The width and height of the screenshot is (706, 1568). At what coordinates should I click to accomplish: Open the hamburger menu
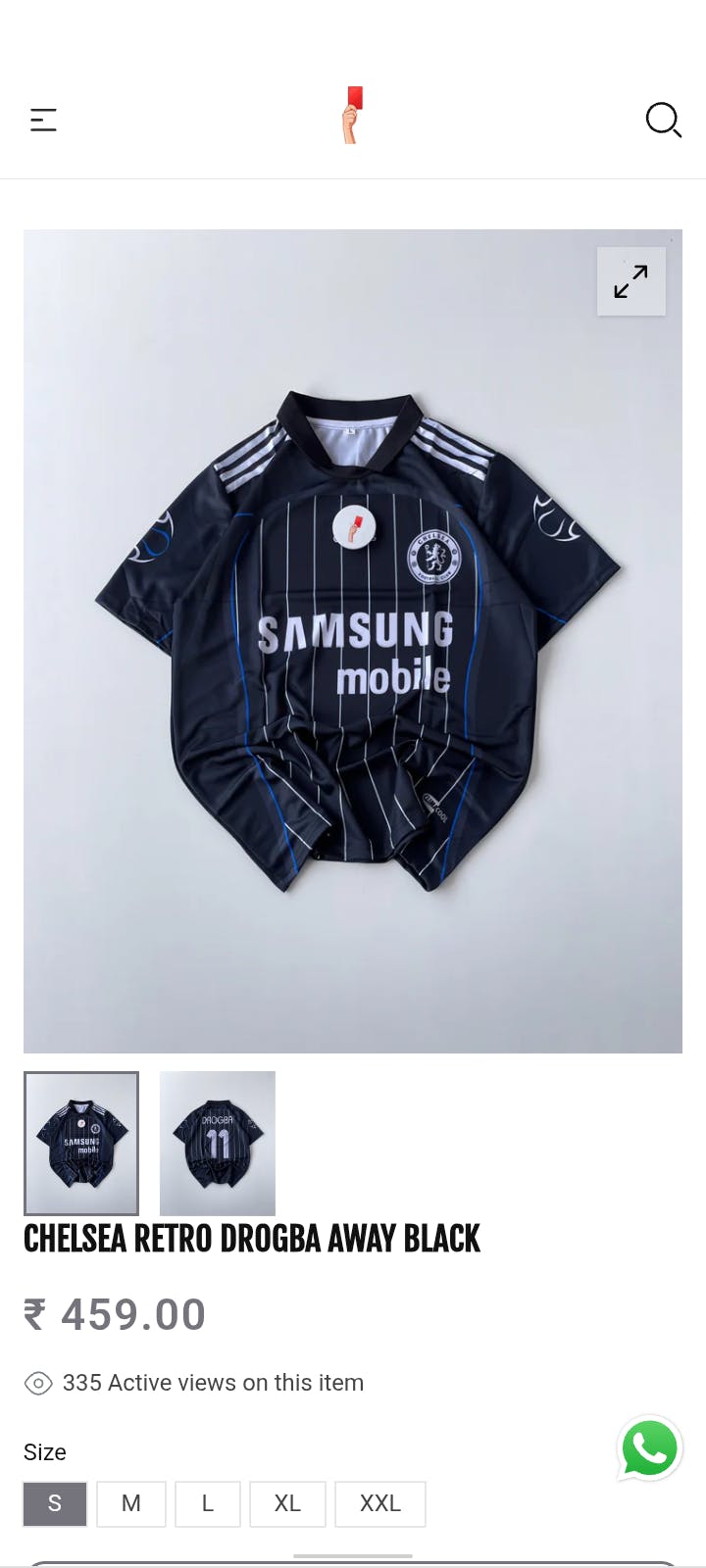[43, 121]
